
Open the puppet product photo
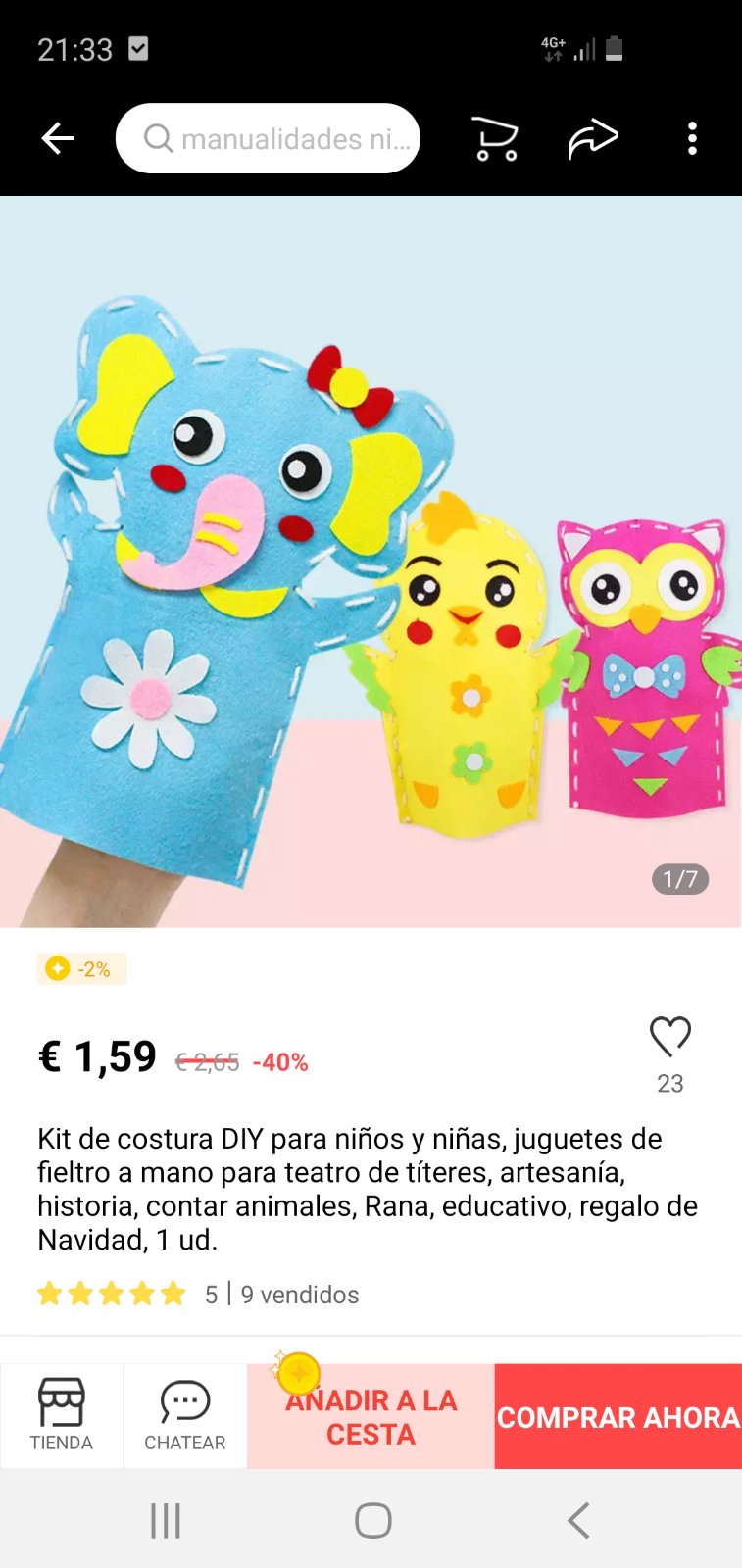[371, 562]
